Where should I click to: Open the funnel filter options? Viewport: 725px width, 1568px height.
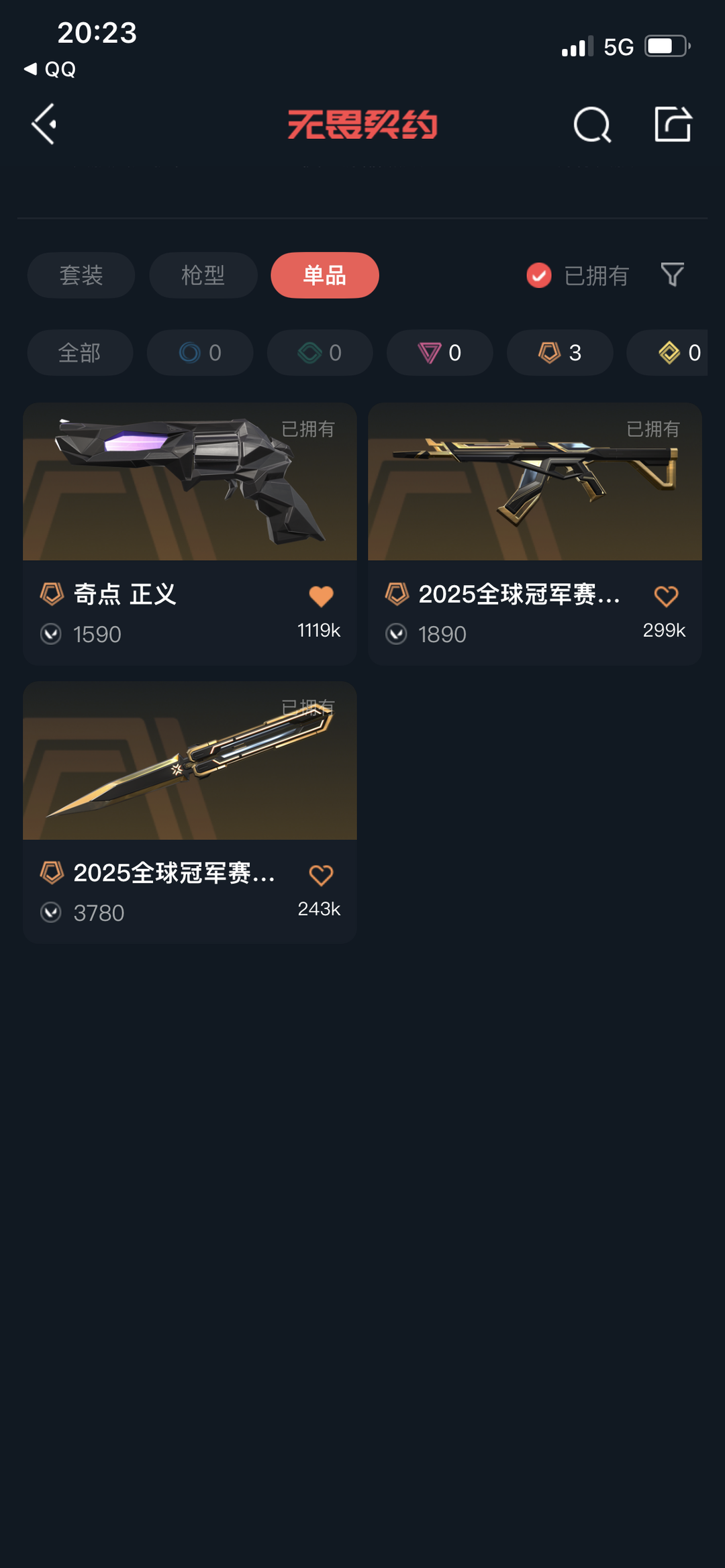pyautogui.click(x=673, y=275)
